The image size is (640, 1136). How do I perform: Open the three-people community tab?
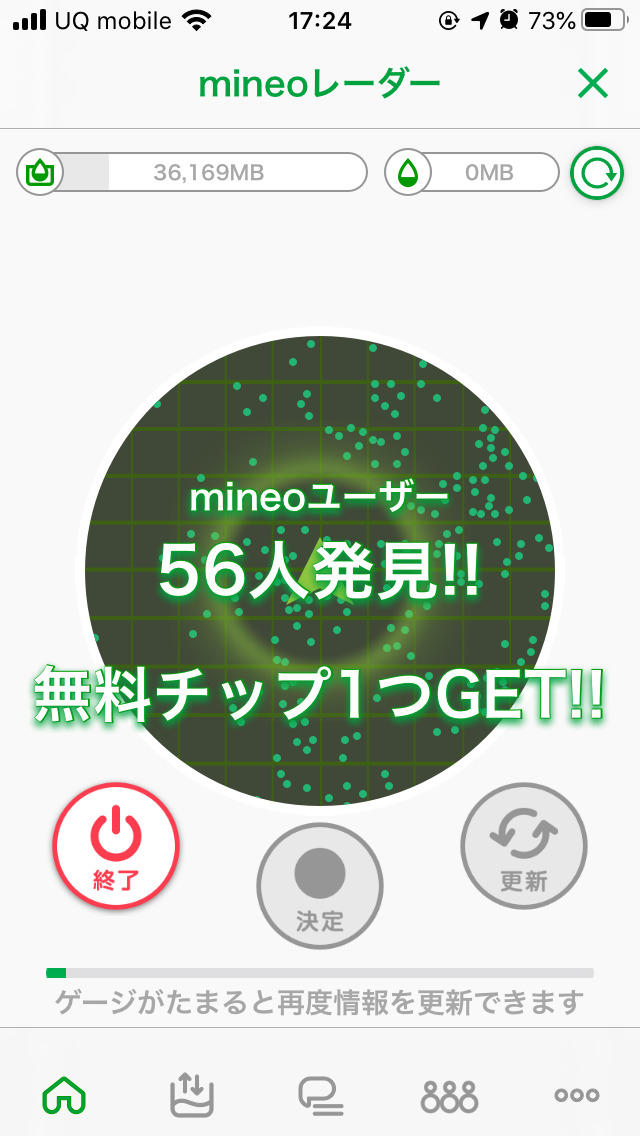pyautogui.click(x=449, y=1095)
